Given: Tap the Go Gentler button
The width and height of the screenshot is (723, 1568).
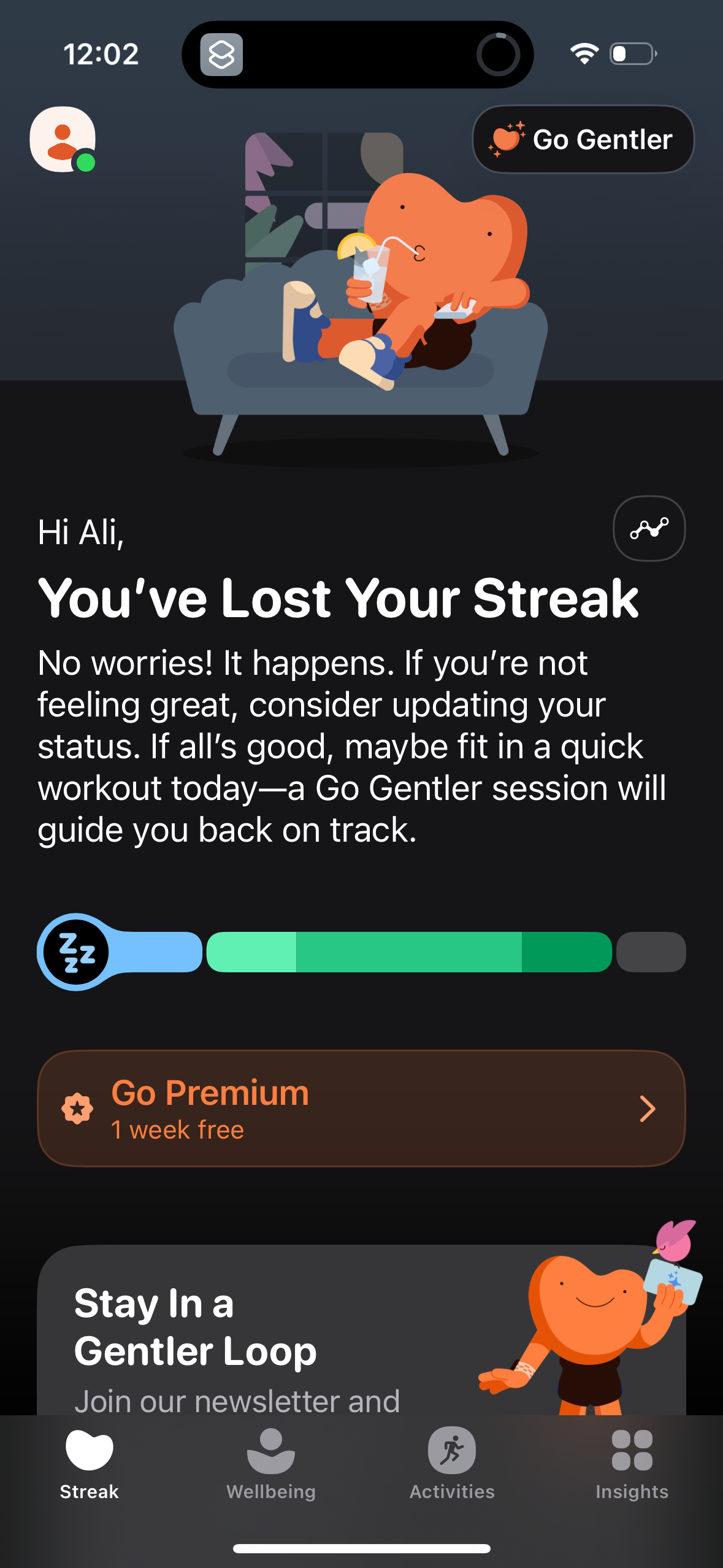Looking at the screenshot, I should coord(583,140).
